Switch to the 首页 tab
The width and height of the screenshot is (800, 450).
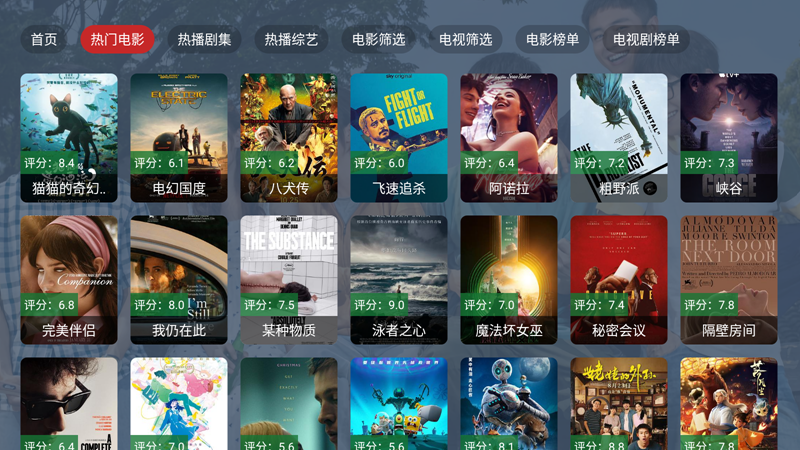coord(44,40)
